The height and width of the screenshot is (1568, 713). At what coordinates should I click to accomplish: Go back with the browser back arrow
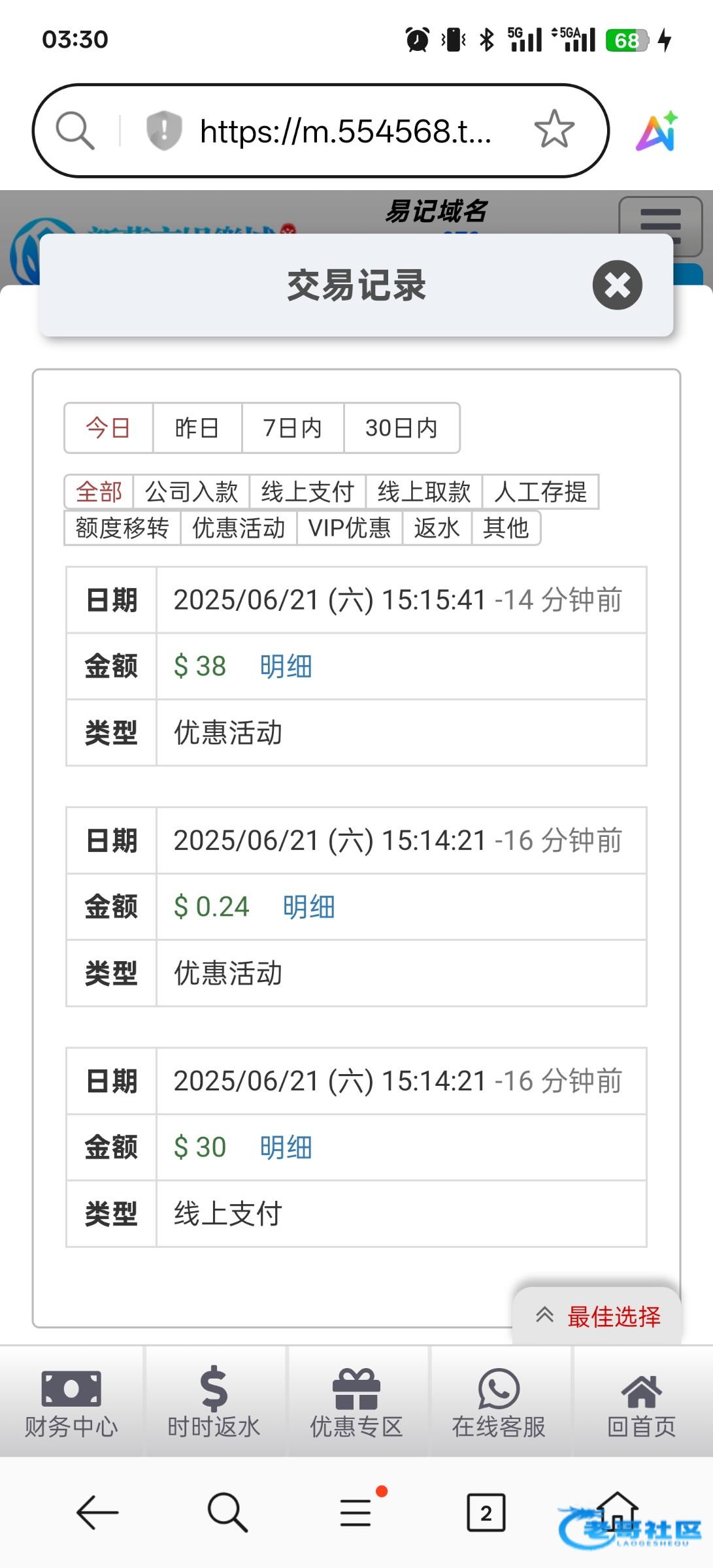coord(97,1512)
